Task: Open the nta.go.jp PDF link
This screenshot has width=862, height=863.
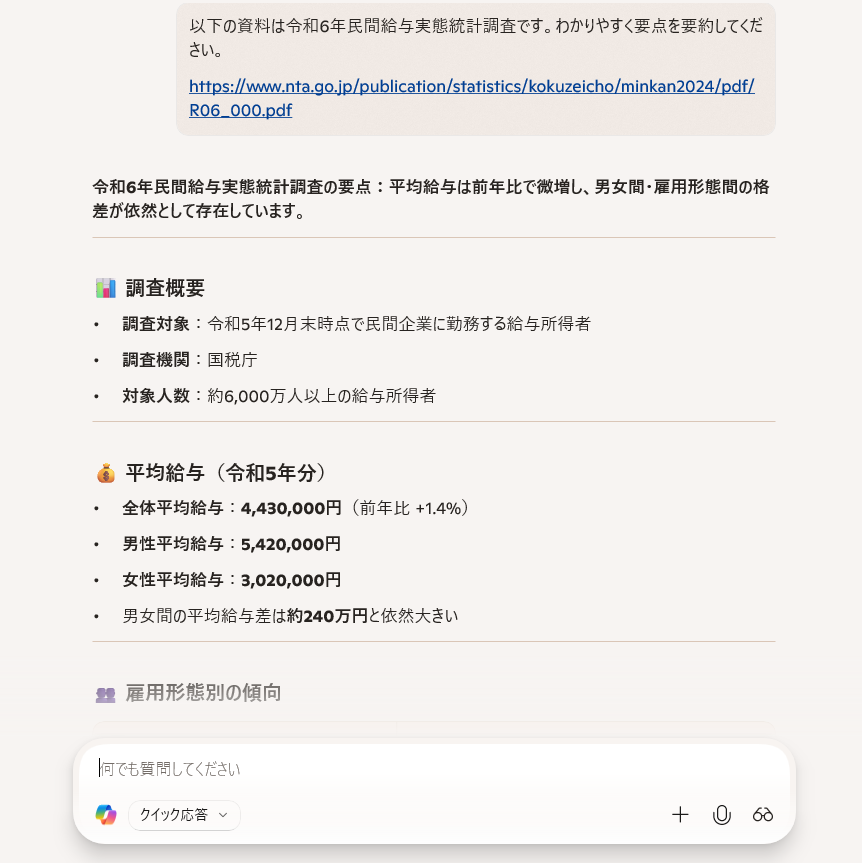Action: [471, 86]
